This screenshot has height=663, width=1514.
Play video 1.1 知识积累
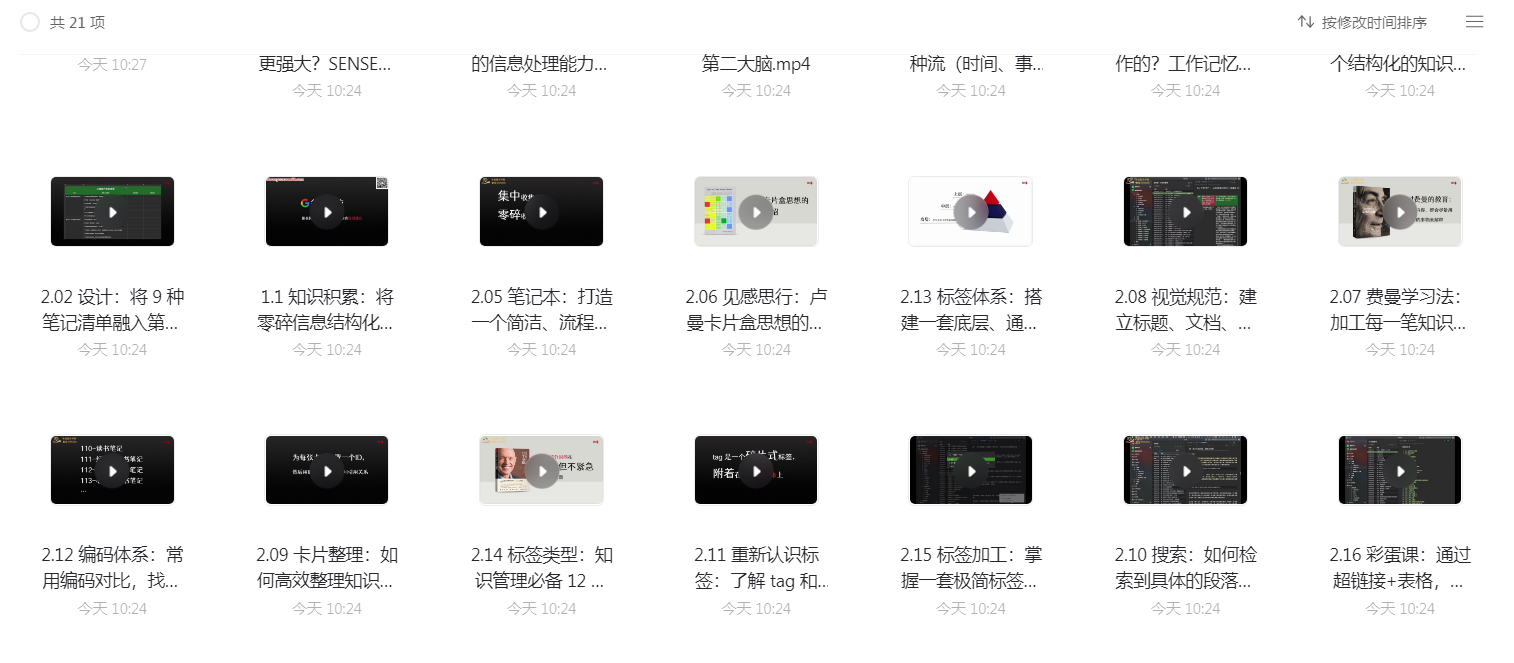(x=327, y=212)
